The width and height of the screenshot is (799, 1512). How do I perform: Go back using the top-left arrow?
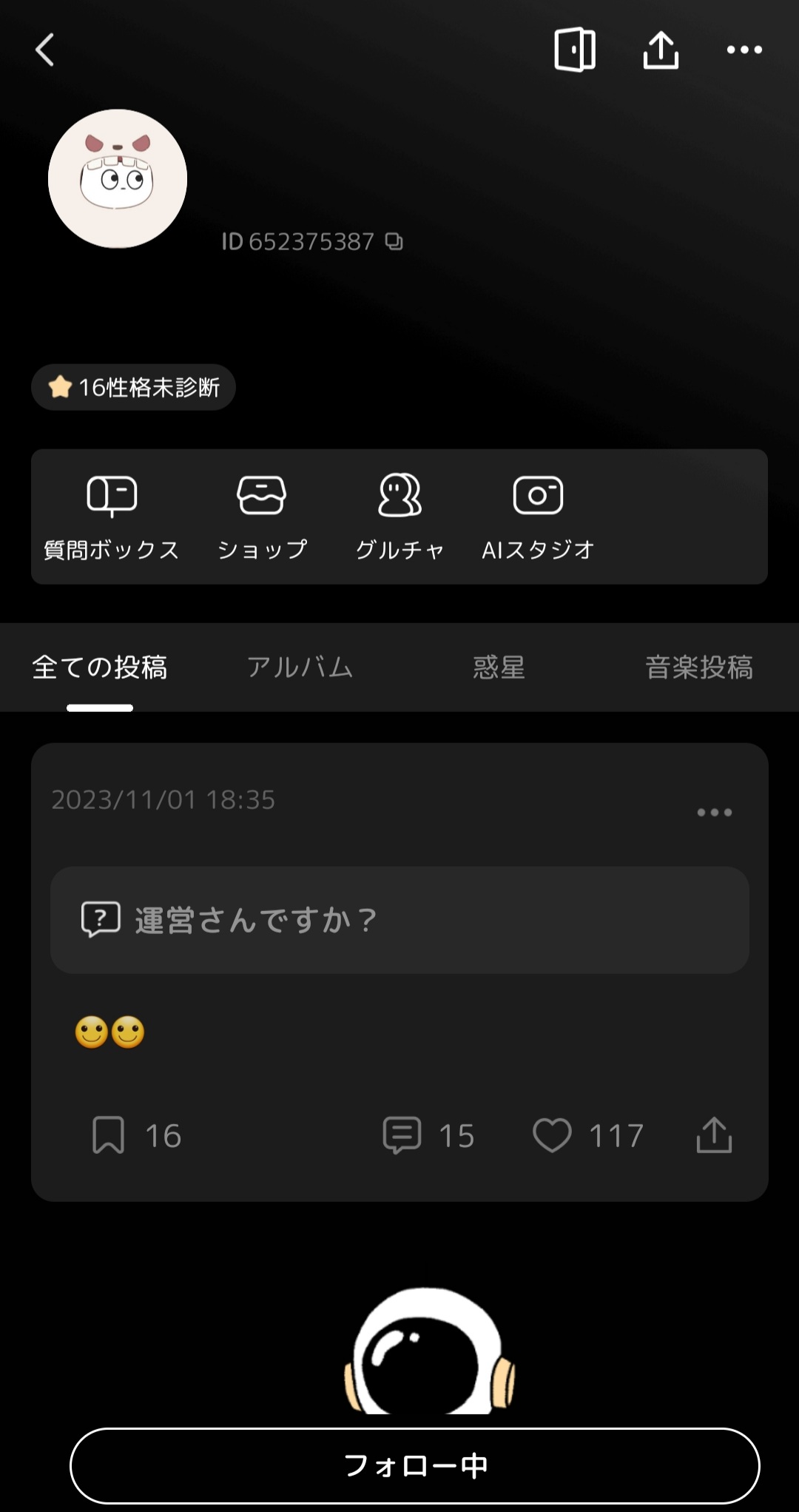(x=45, y=50)
